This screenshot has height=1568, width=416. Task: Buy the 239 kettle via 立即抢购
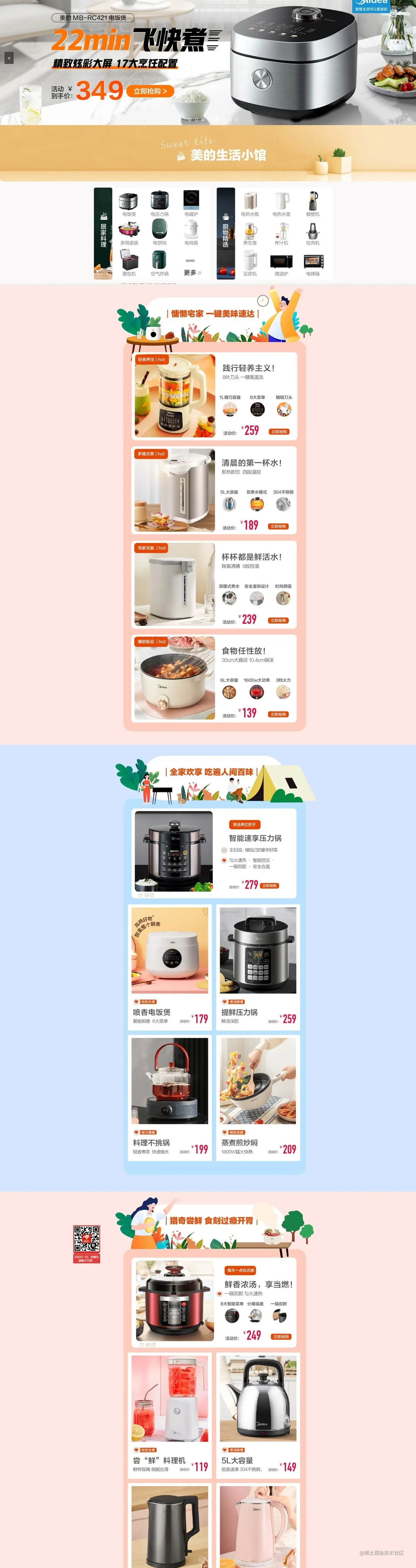point(278,620)
